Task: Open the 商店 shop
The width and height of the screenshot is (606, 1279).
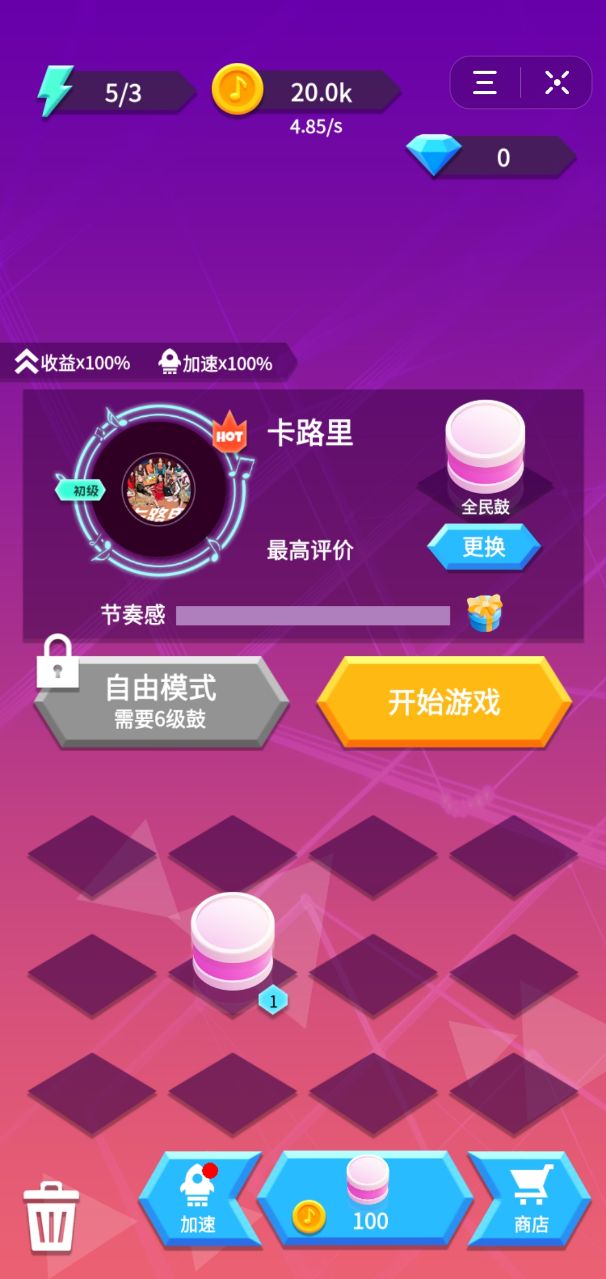Action: pyautogui.click(x=531, y=1198)
